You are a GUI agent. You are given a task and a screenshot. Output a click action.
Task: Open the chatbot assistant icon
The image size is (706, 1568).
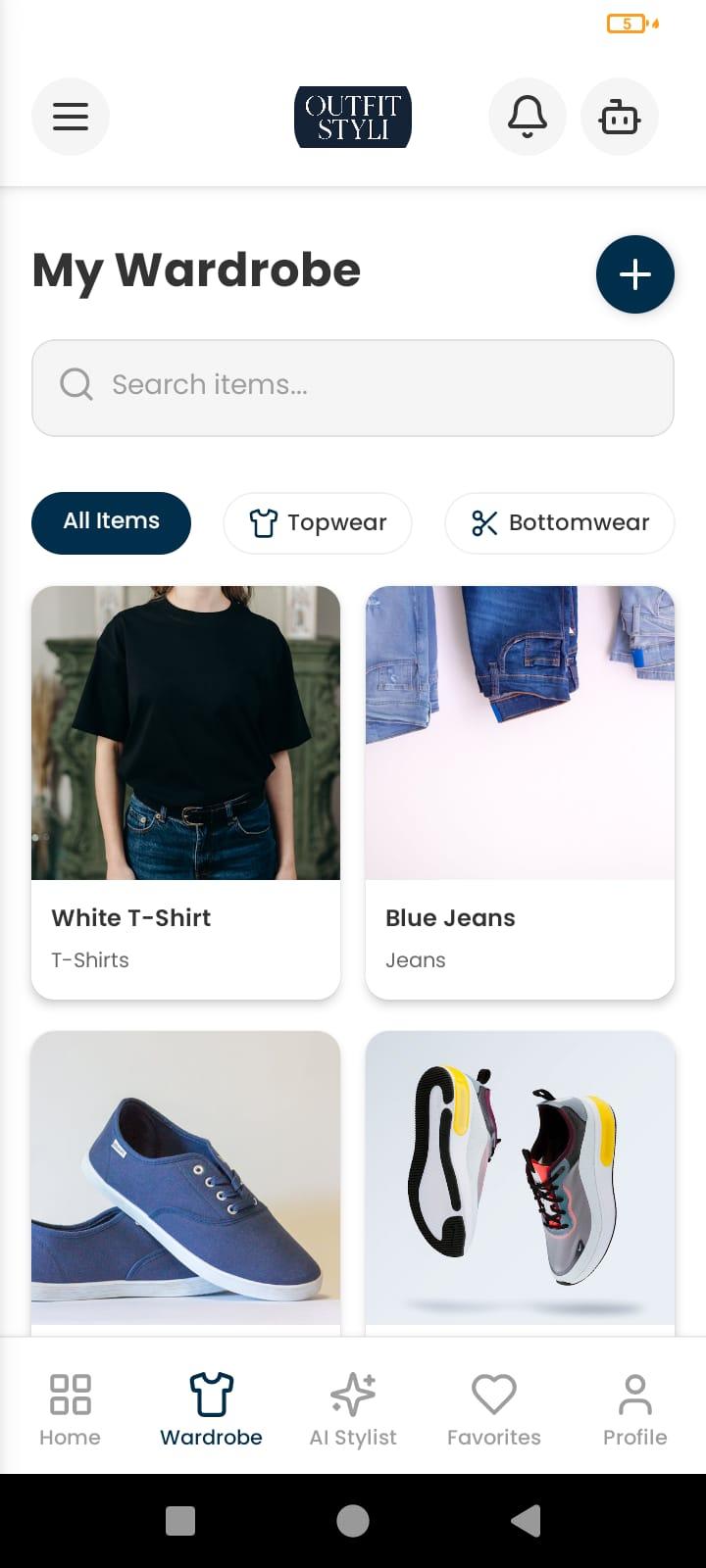pos(620,117)
